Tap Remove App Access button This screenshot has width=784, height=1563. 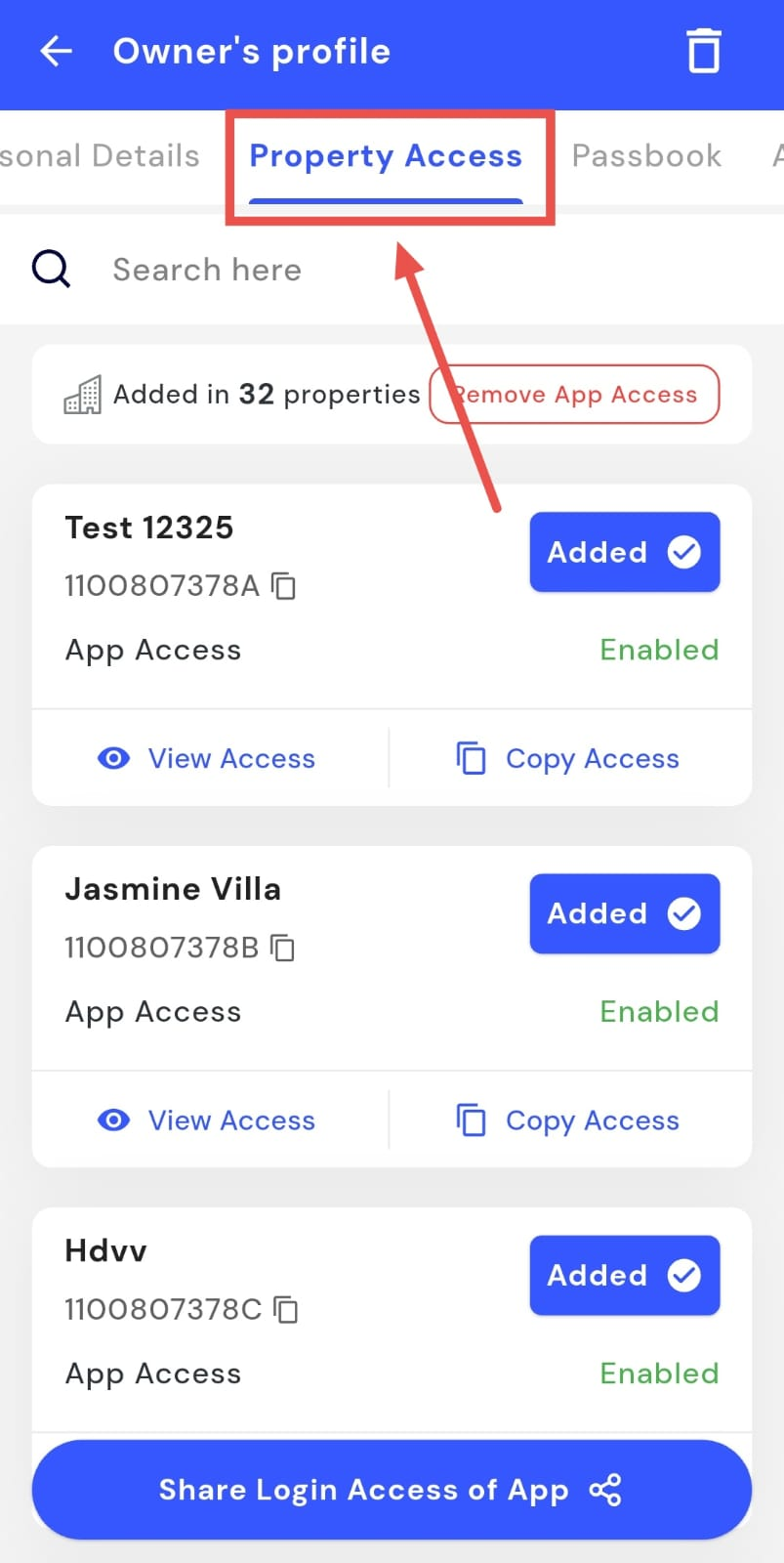(575, 395)
